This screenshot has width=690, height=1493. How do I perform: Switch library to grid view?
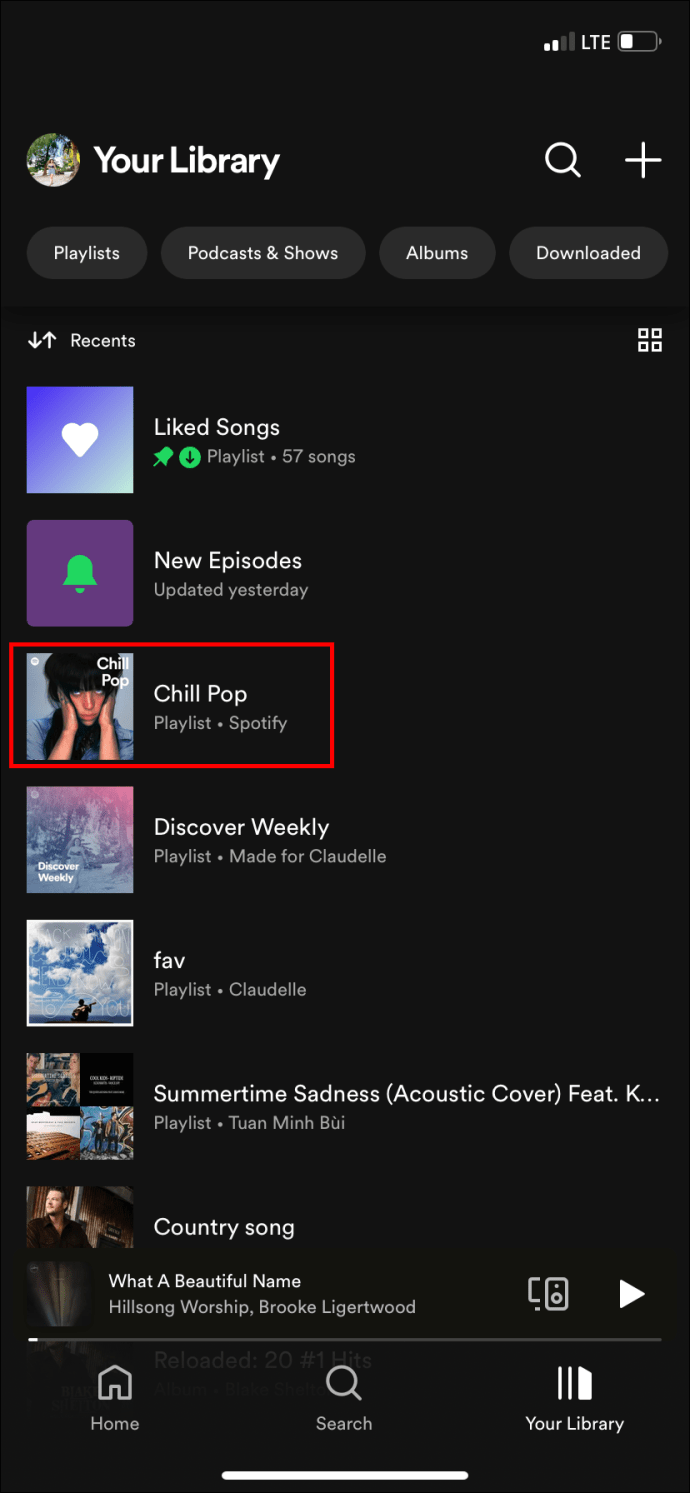pos(650,340)
